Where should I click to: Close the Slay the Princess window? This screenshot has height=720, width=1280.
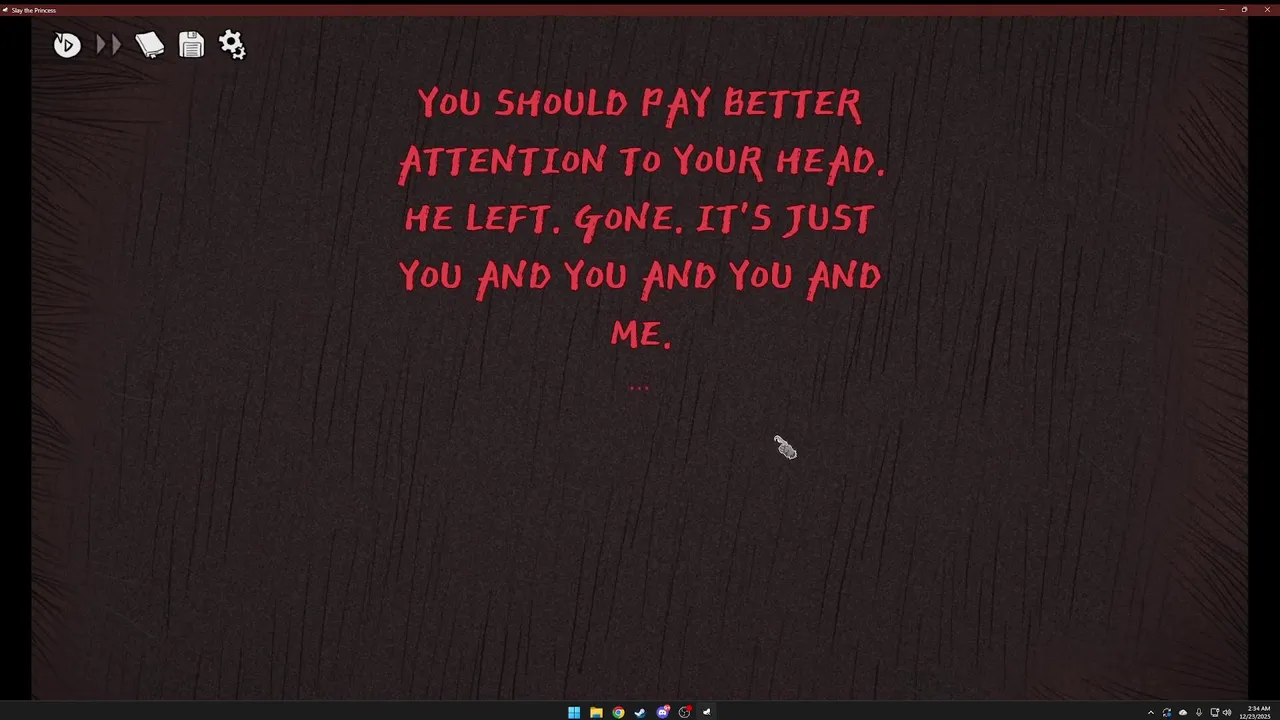1267,9
